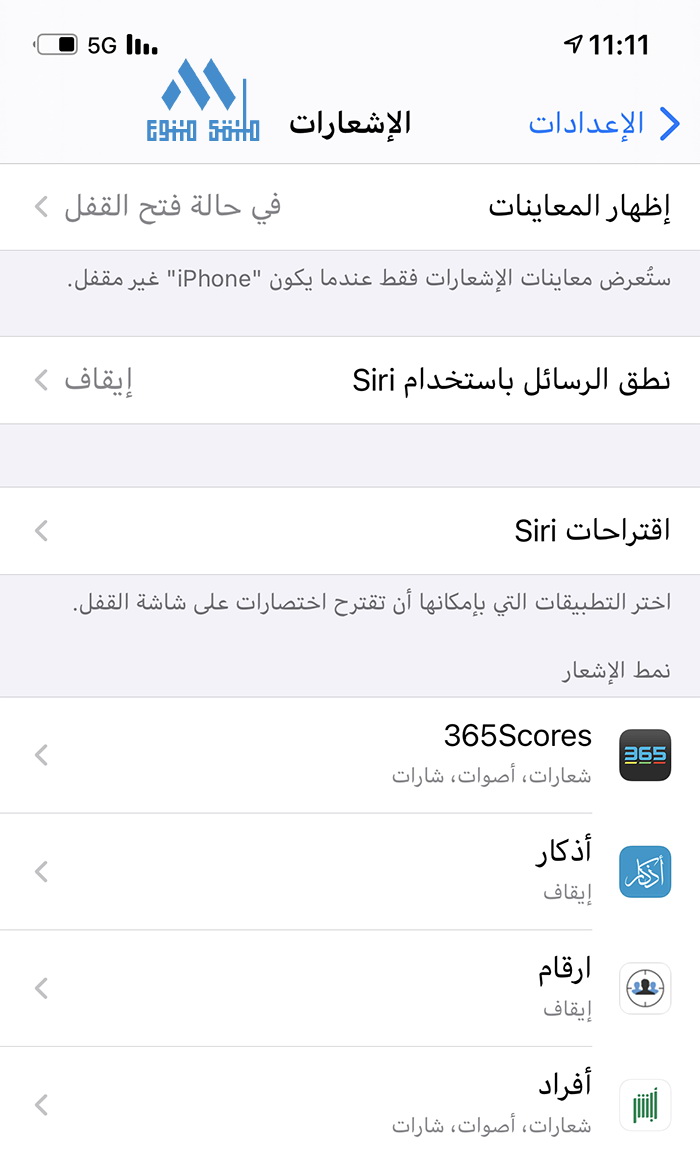Open نطق الرسائل باستخدام Siri

[x=350, y=380]
